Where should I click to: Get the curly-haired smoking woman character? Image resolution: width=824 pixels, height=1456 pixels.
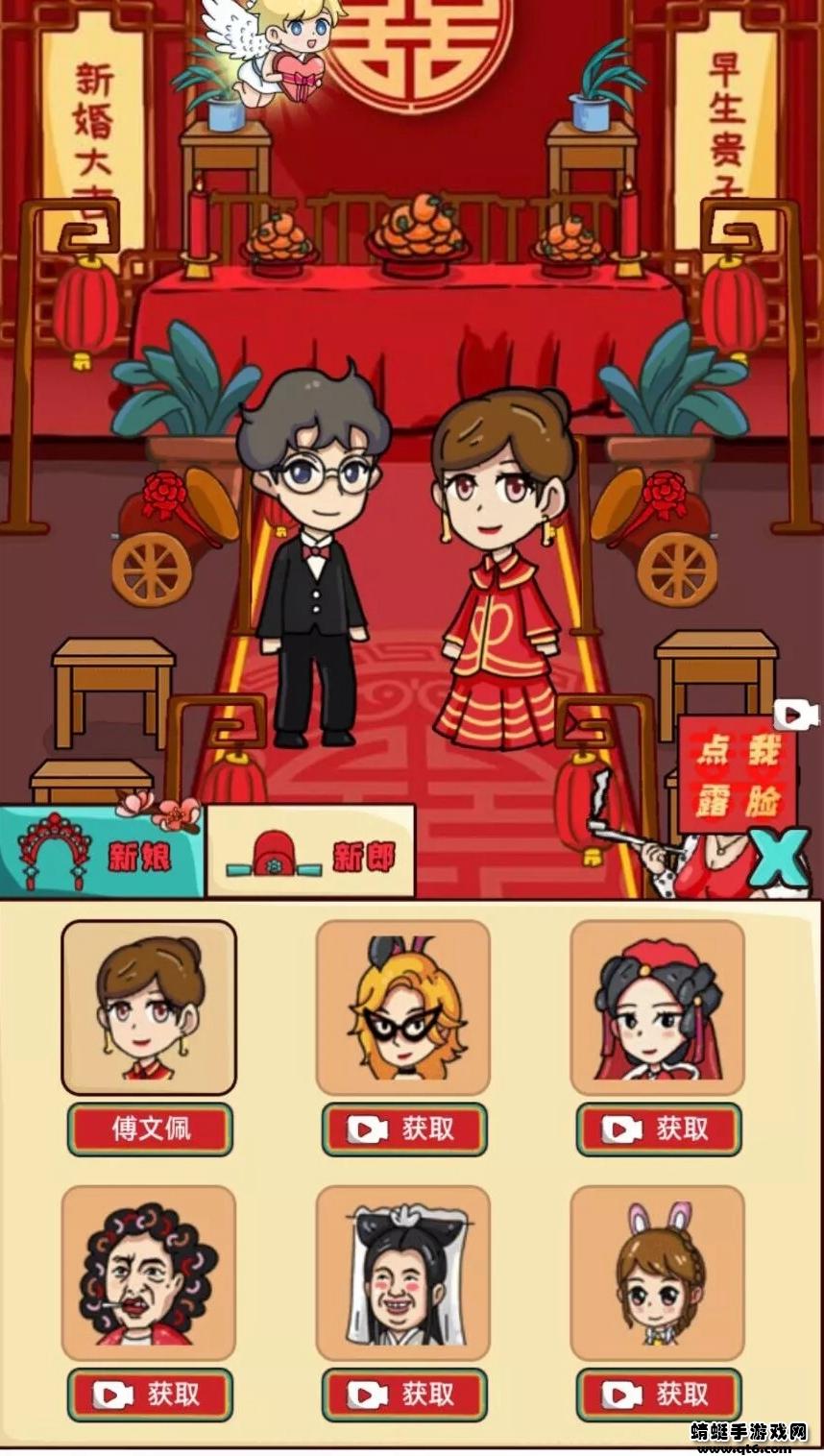click(x=150, y=1395)
